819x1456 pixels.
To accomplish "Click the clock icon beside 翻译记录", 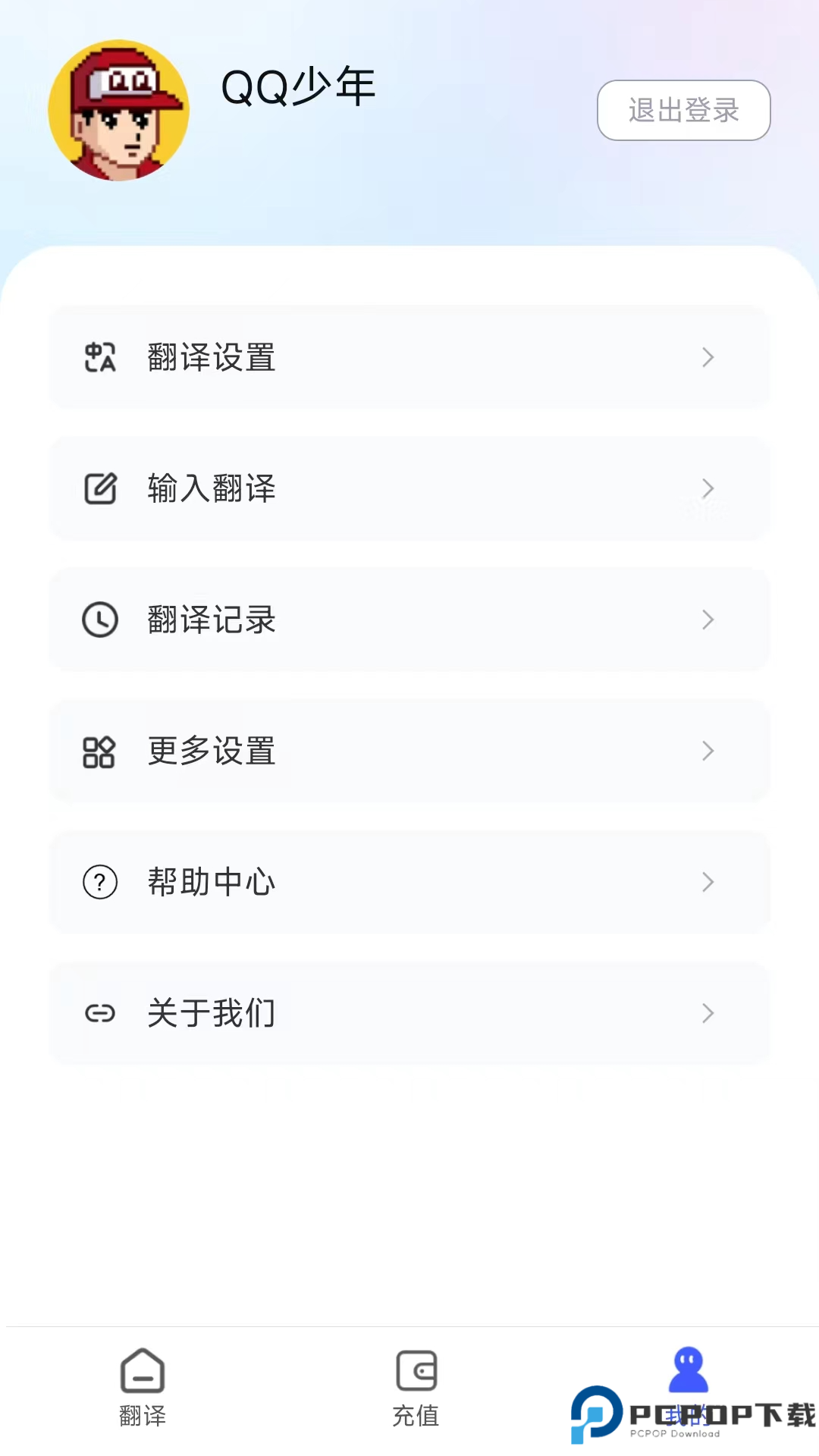I will point(99,620).
